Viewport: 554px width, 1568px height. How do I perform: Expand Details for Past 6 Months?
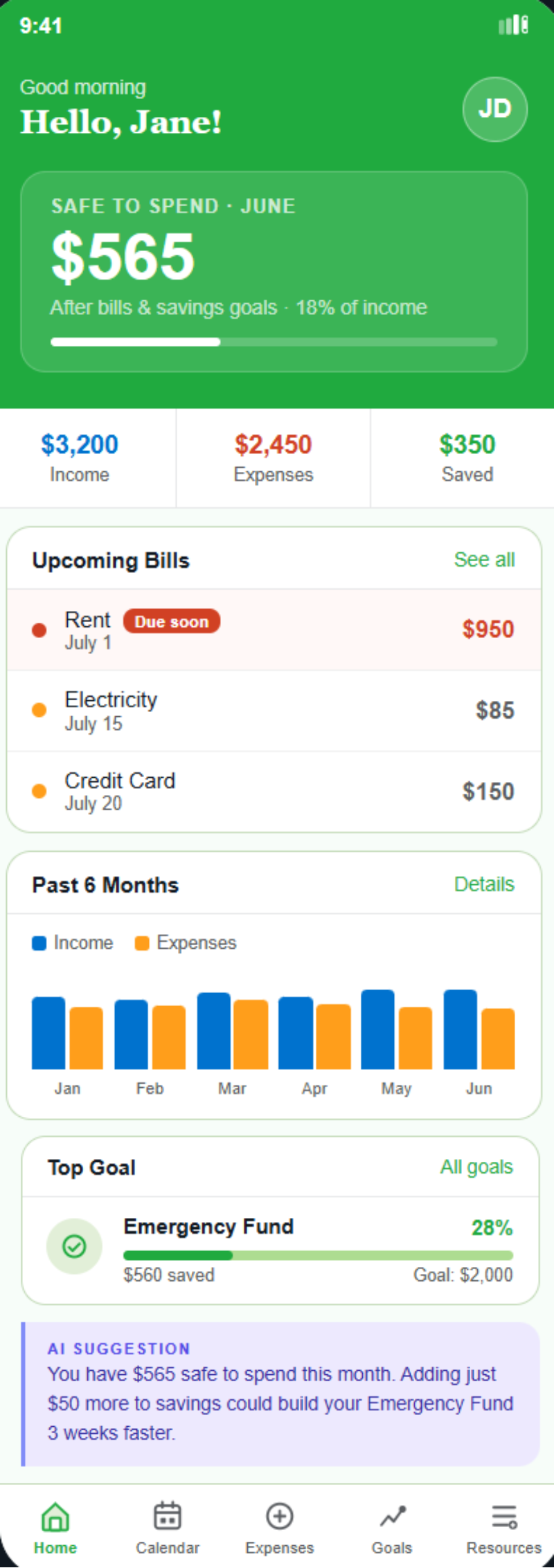tap(483, 884)
